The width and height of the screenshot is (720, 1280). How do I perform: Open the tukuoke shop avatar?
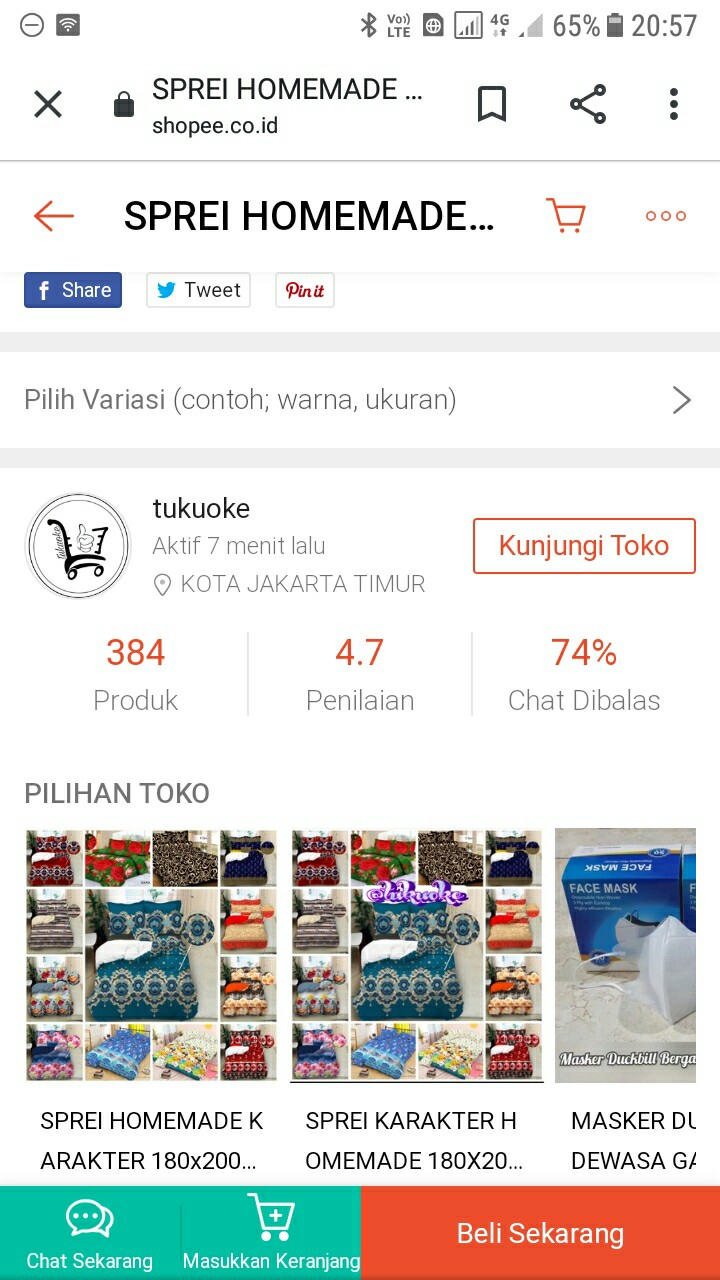[78, 546]
